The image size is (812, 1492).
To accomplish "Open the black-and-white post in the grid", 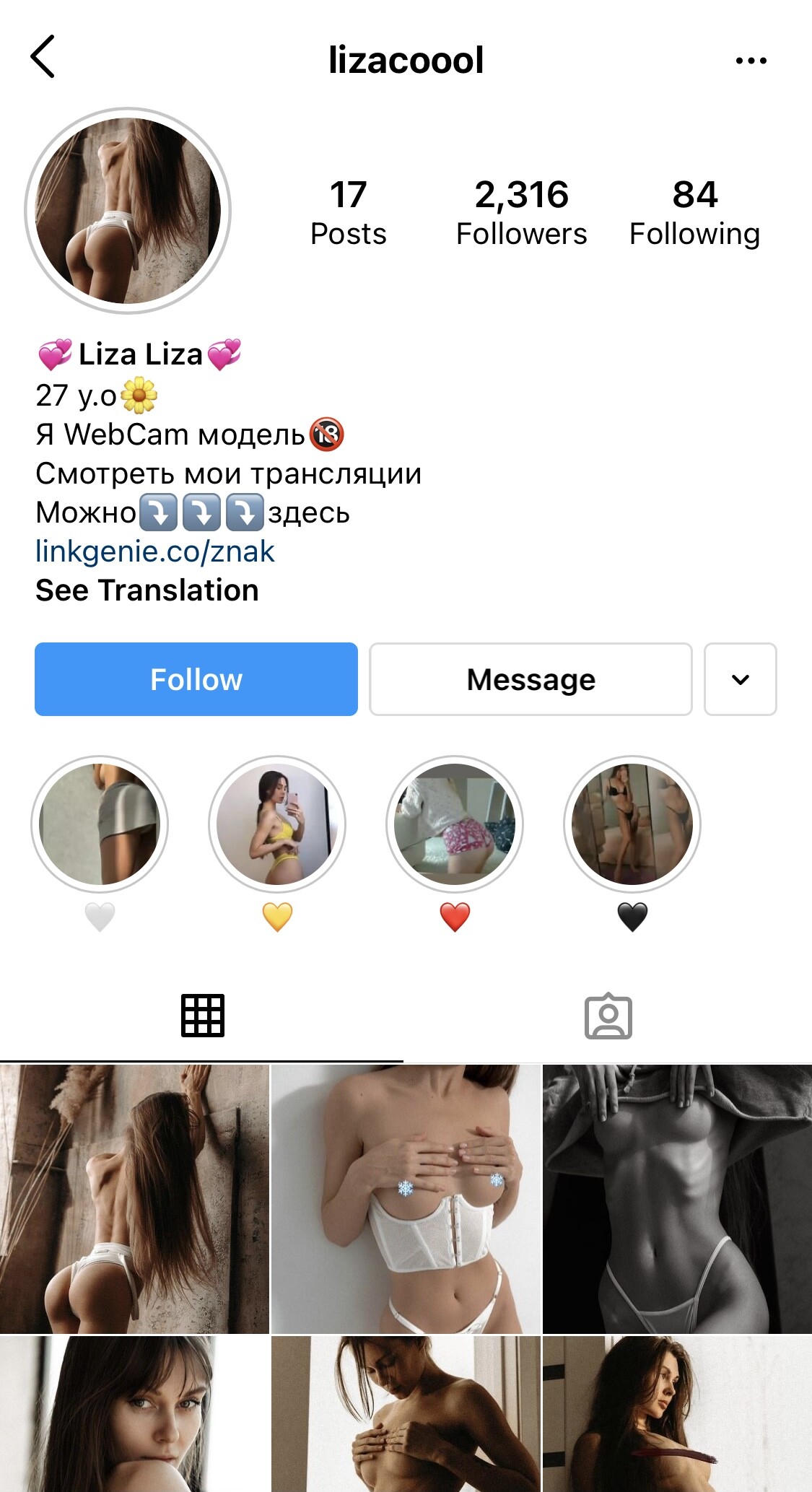I will tap(677, 1199).
